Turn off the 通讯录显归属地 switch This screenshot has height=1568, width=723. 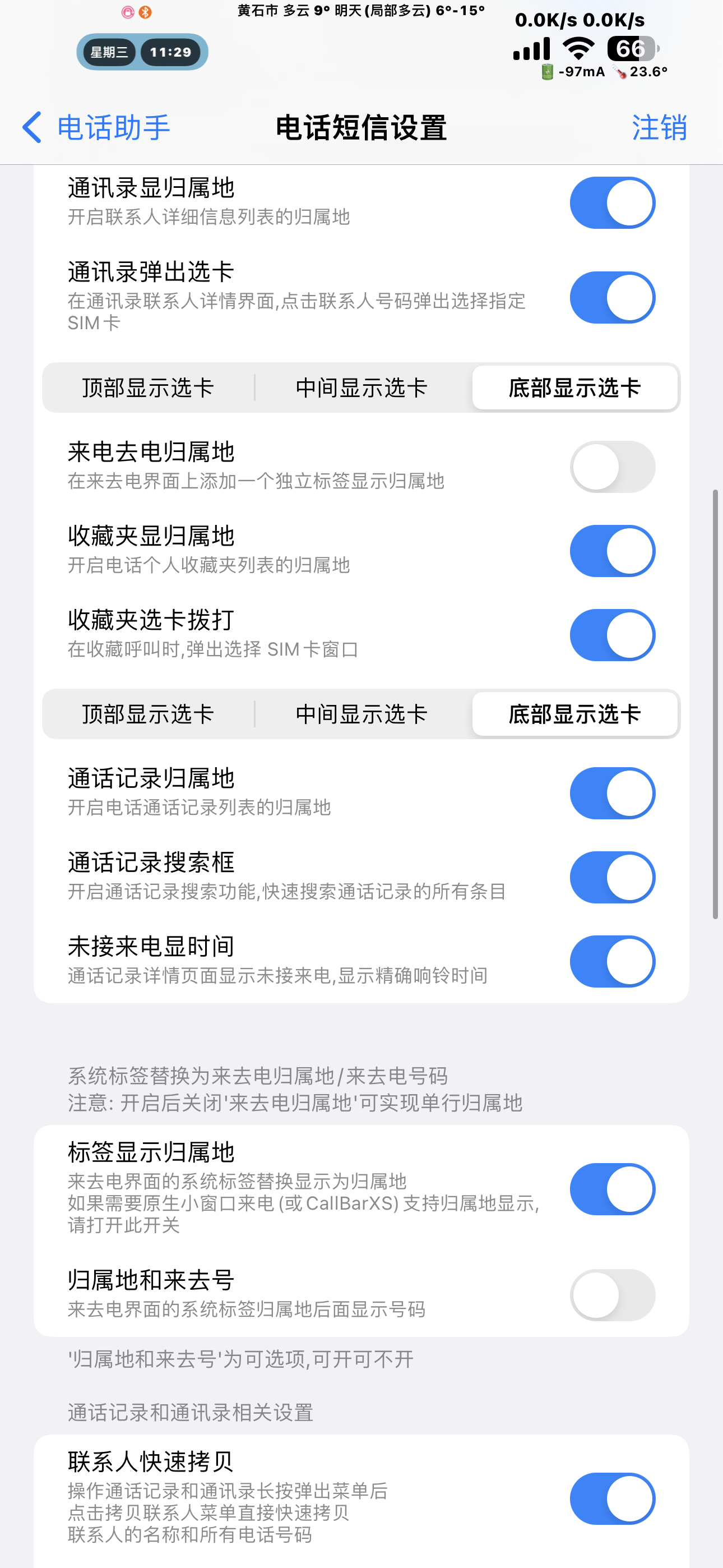click(612, 202)
